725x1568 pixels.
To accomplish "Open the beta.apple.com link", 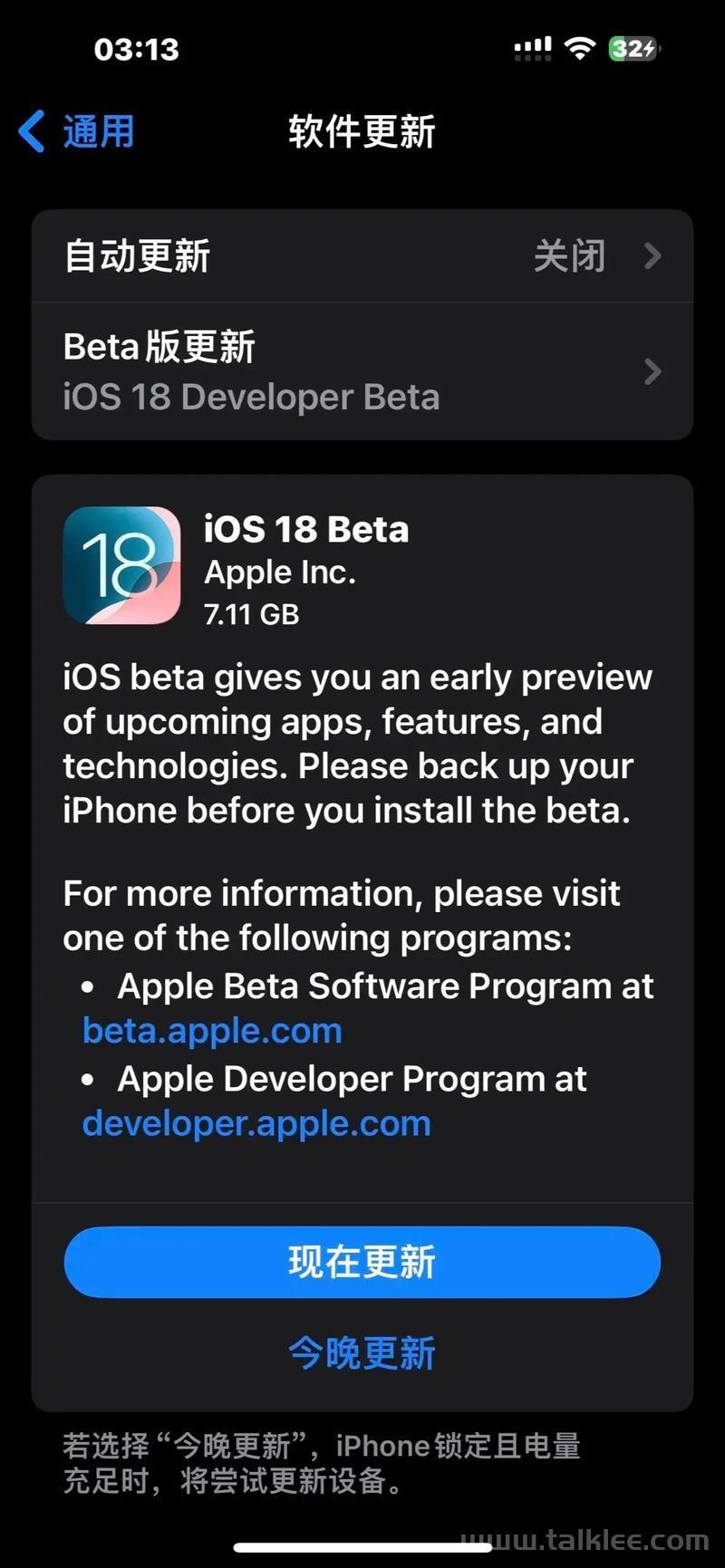I will click(212, 1031).
